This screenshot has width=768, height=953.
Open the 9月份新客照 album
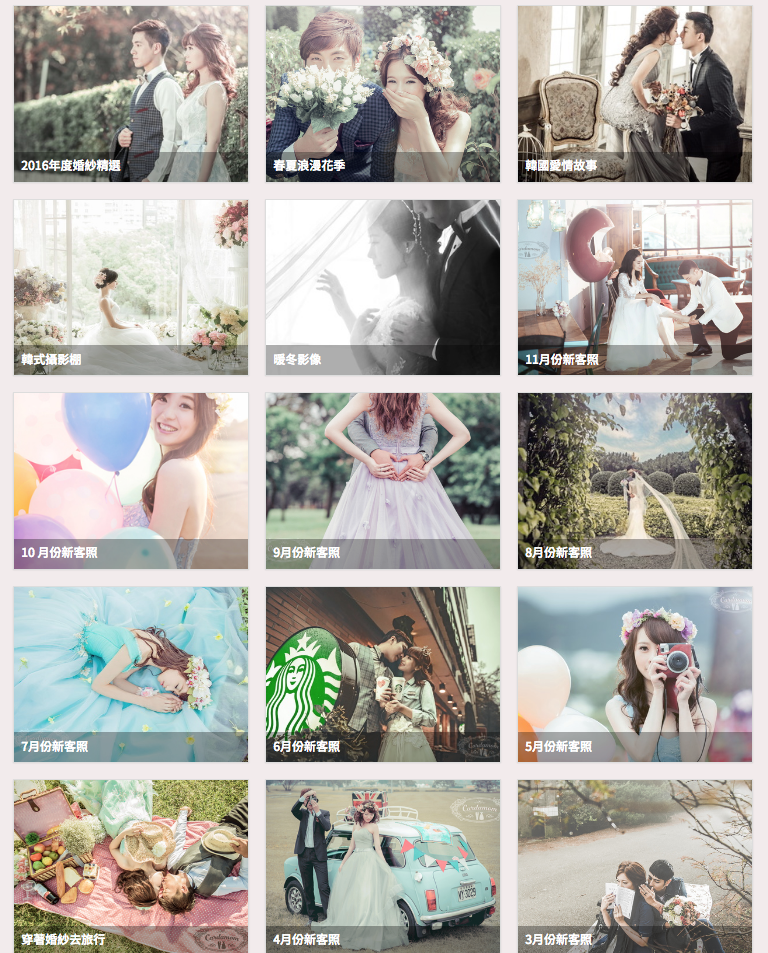click(x=382, y=480)
